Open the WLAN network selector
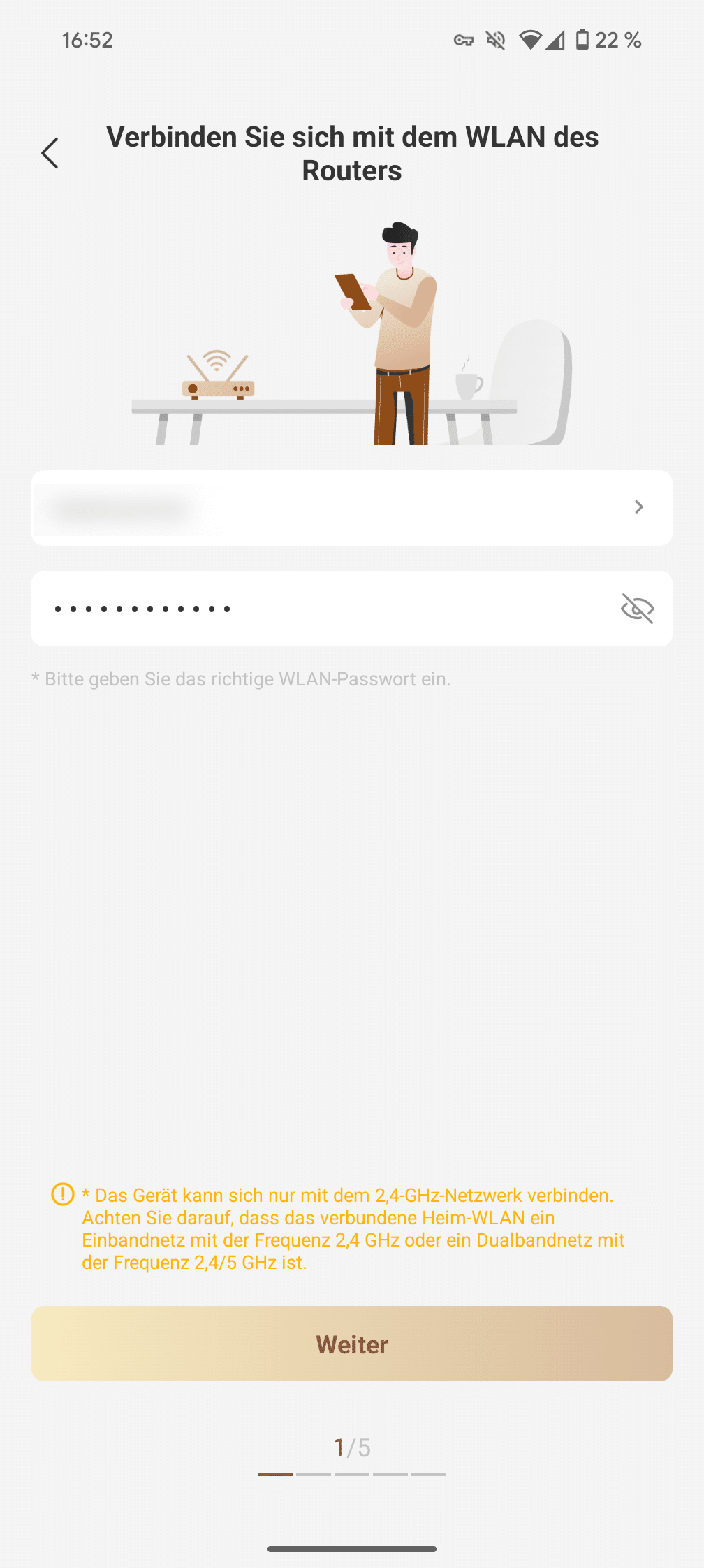 point(352,508)
